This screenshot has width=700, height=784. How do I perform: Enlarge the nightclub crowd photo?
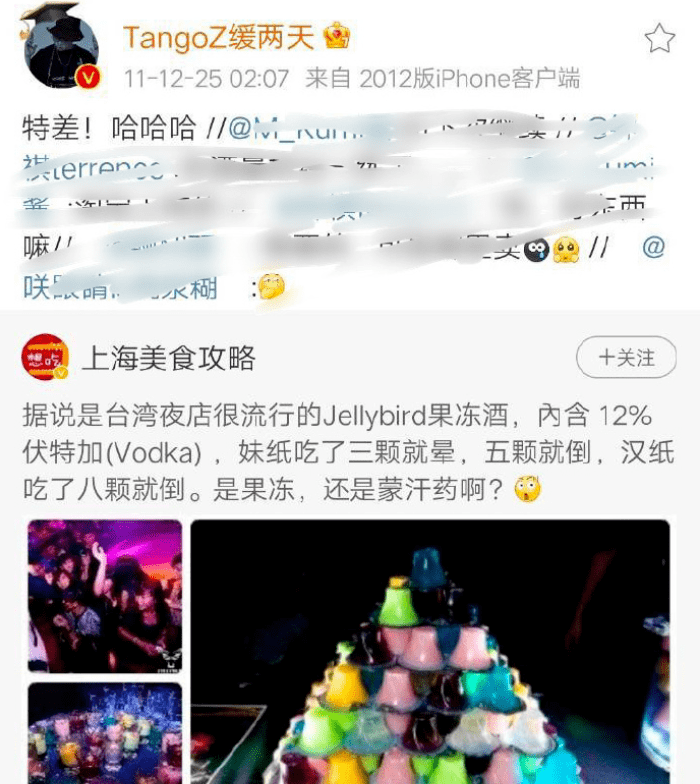click(105, 596)
